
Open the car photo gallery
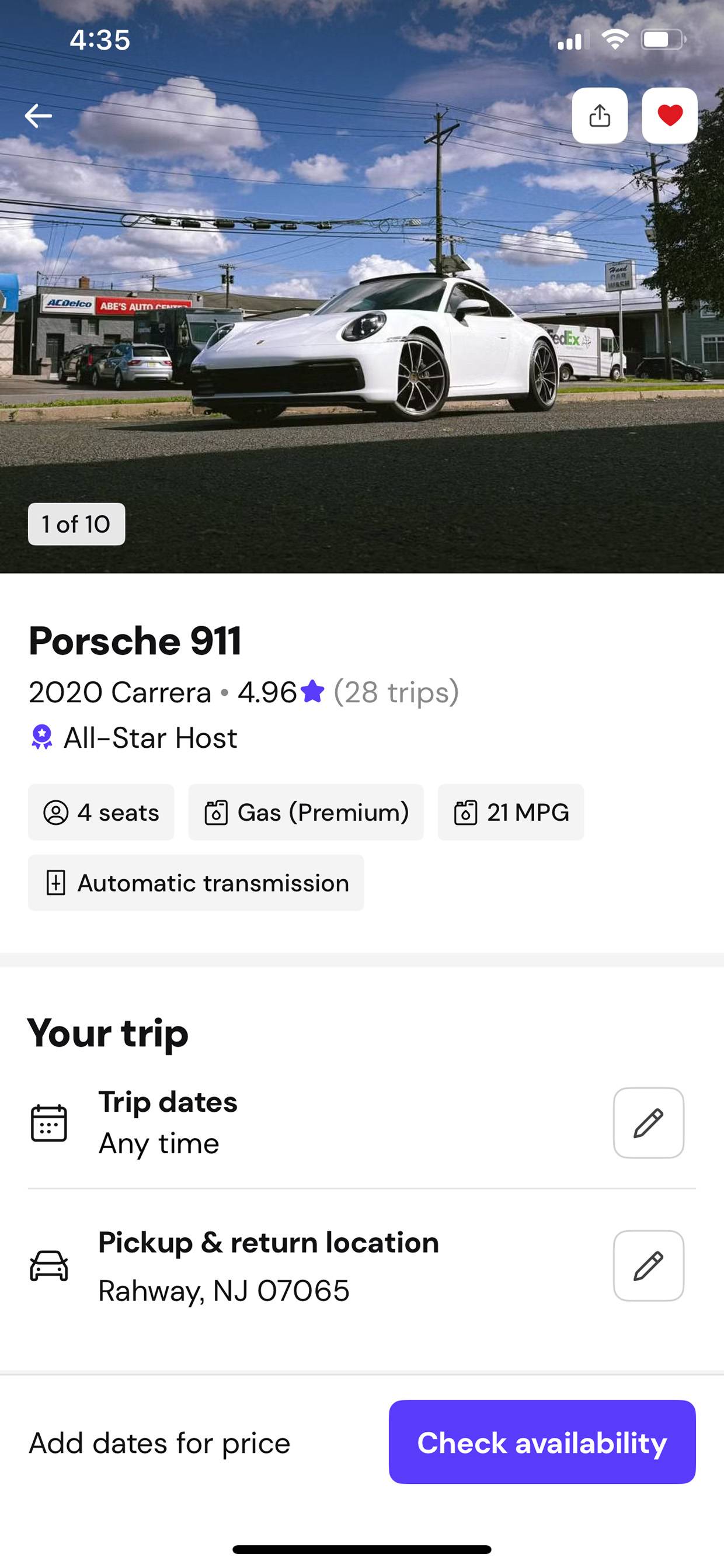point(362,341)
